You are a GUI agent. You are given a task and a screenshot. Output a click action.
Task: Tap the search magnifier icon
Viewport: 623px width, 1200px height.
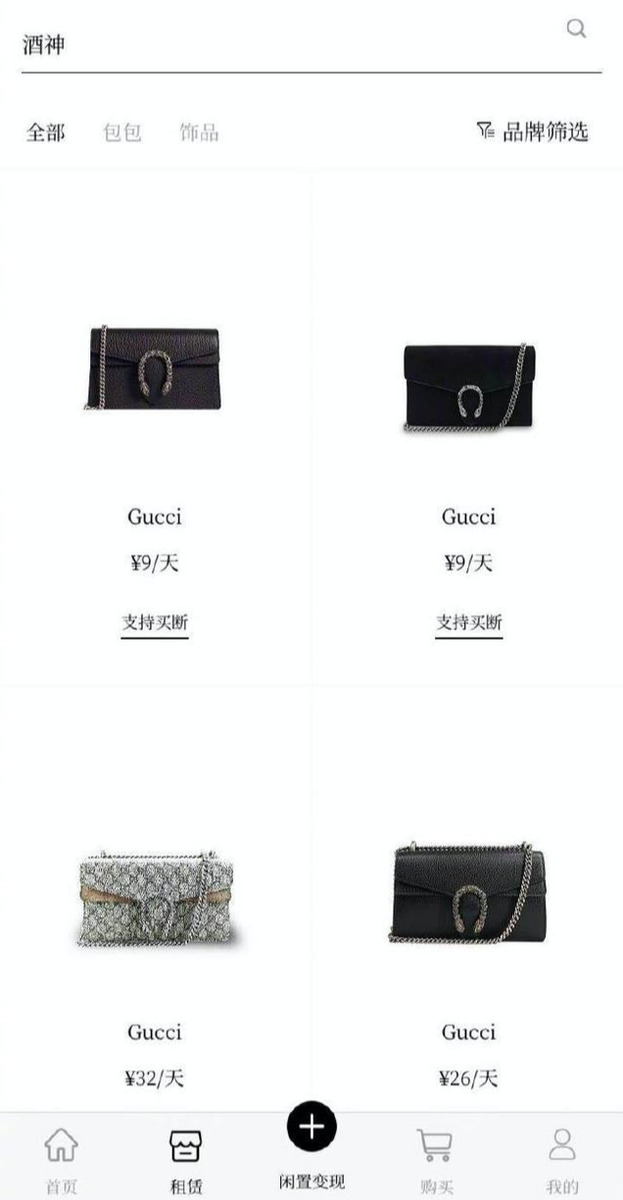(x=576, y=29)
